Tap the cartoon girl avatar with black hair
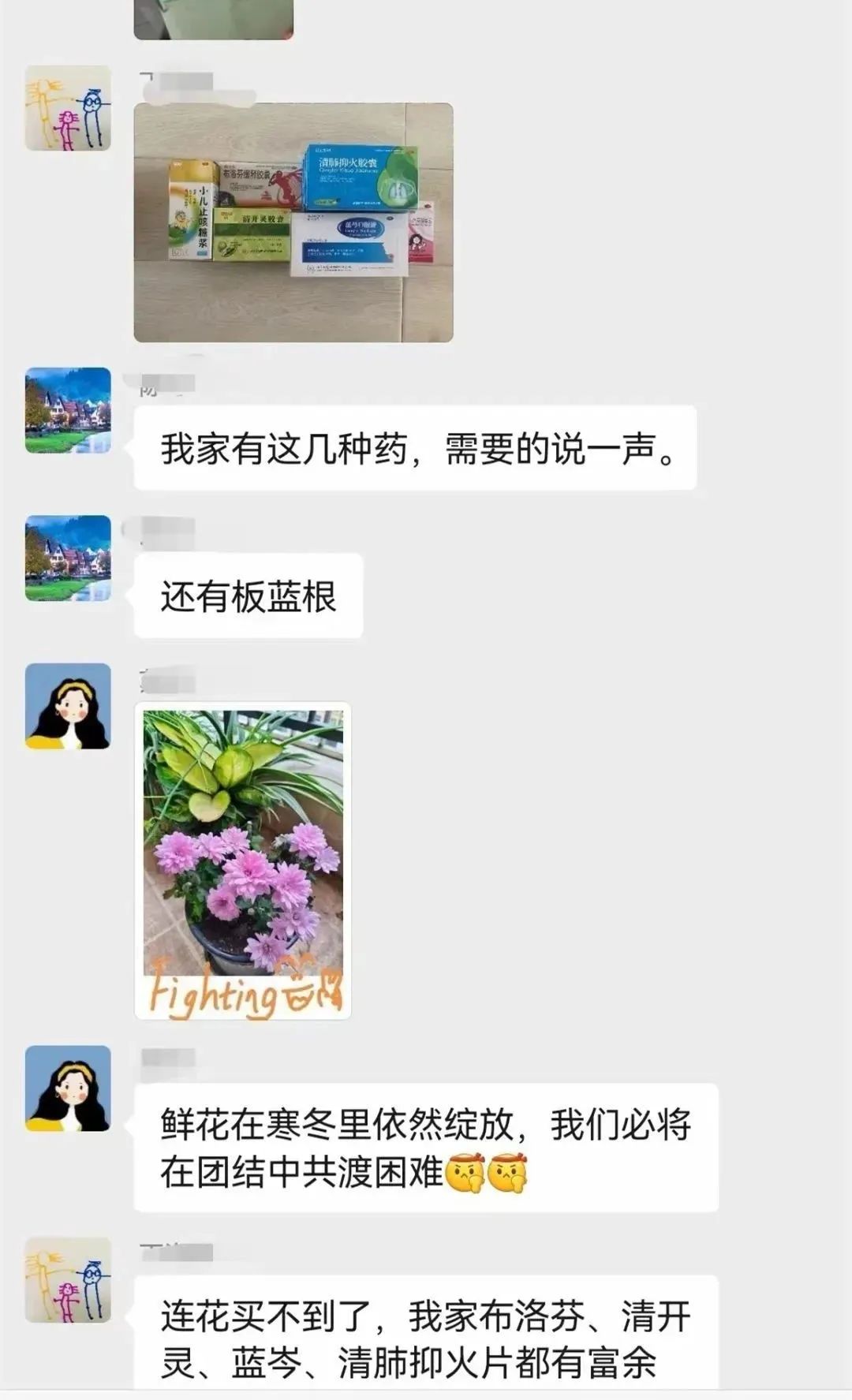 coord(67,706)
